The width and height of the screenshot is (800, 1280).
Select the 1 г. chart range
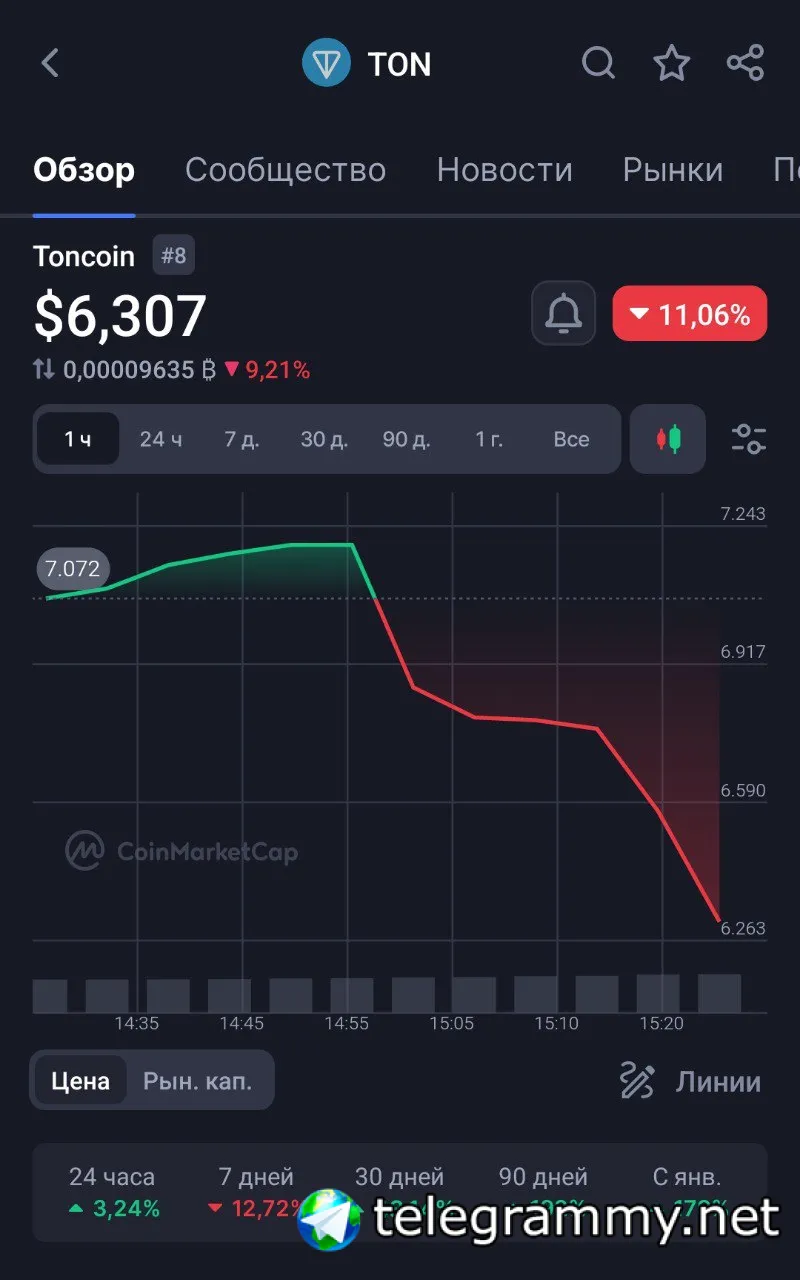coord(489,439)
